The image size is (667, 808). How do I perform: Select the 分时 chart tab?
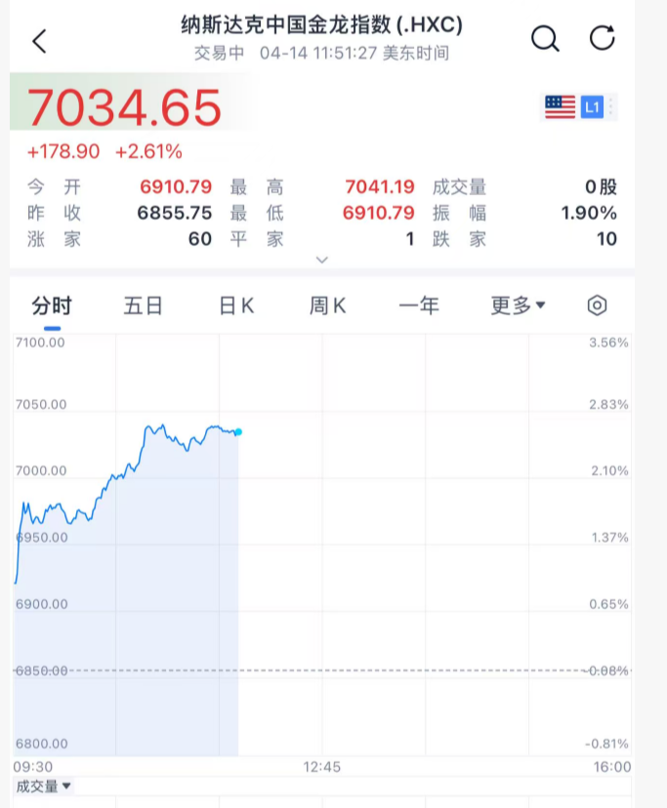click(x=52, y=306)
